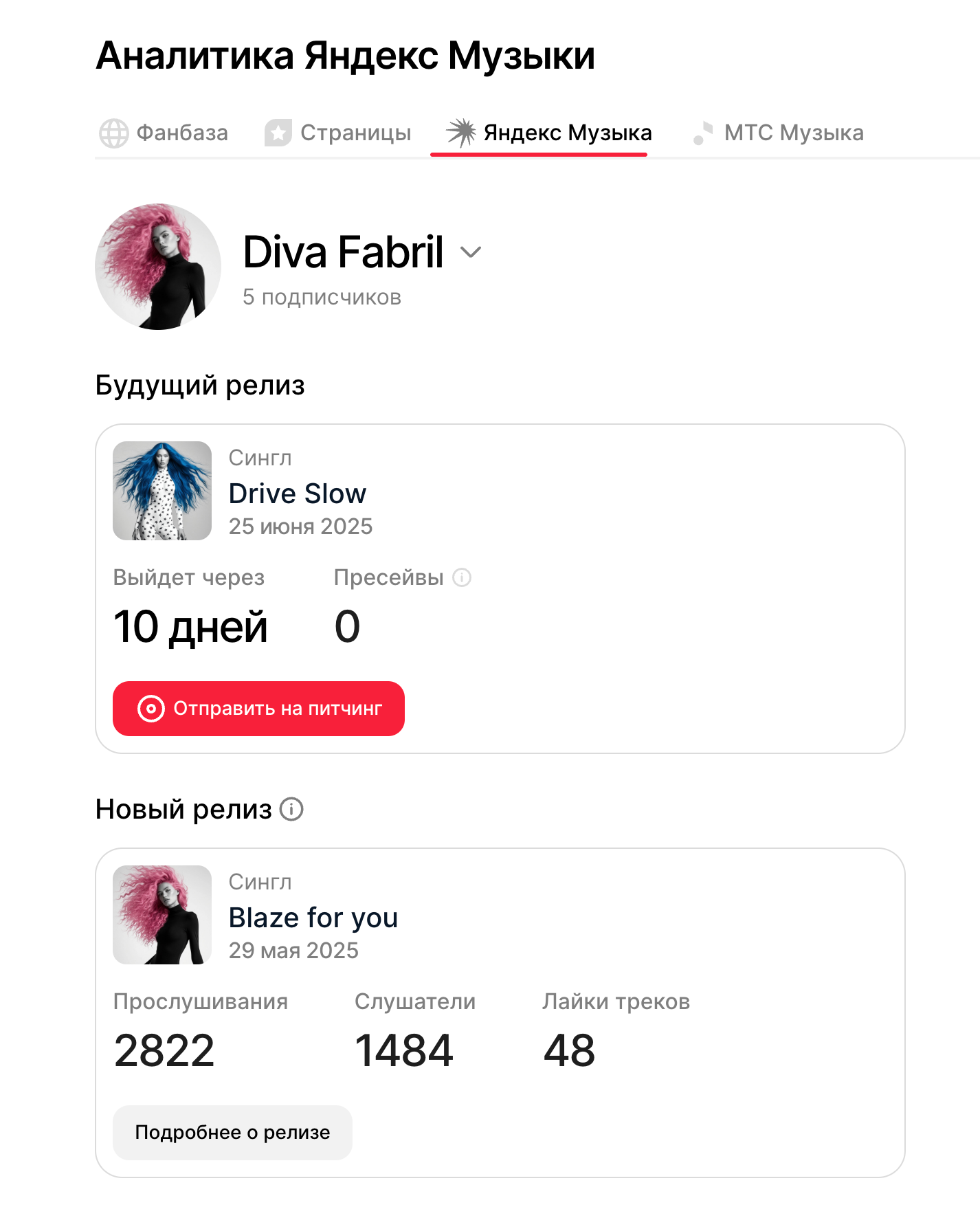Viewport: 980px width, 1218px height.
Task: Switch to the Фанбаза tab
Action: point(164,133)
